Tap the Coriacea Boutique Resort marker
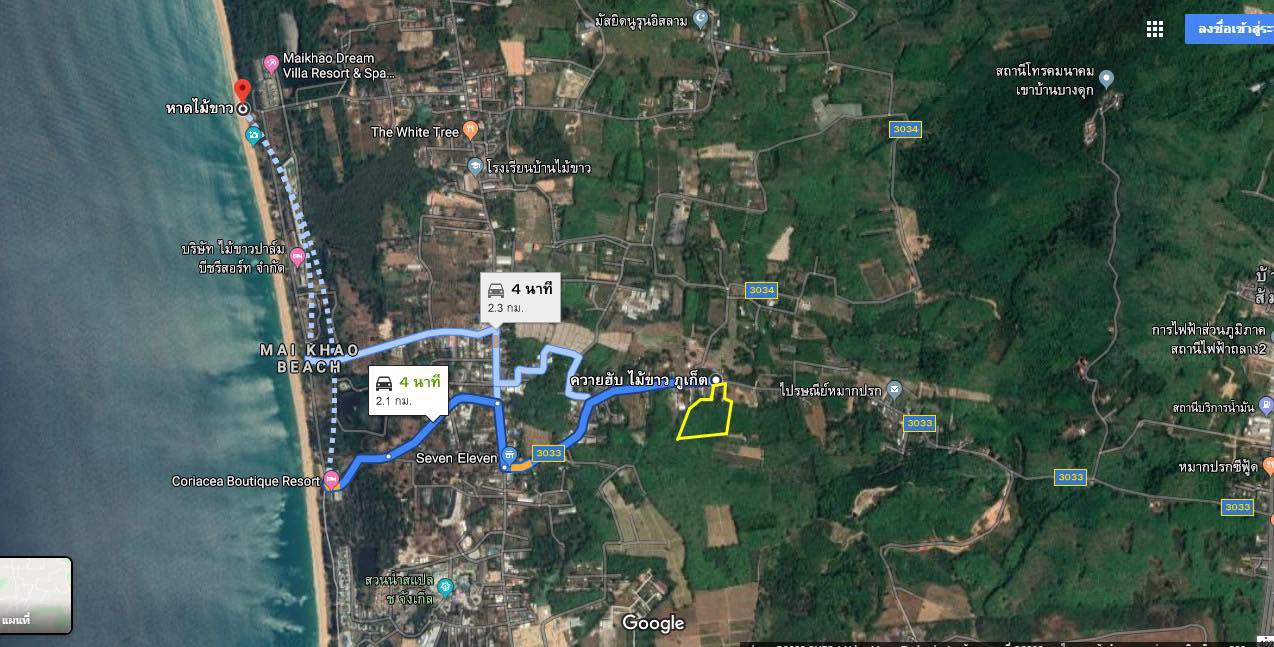 coord(331,480)
